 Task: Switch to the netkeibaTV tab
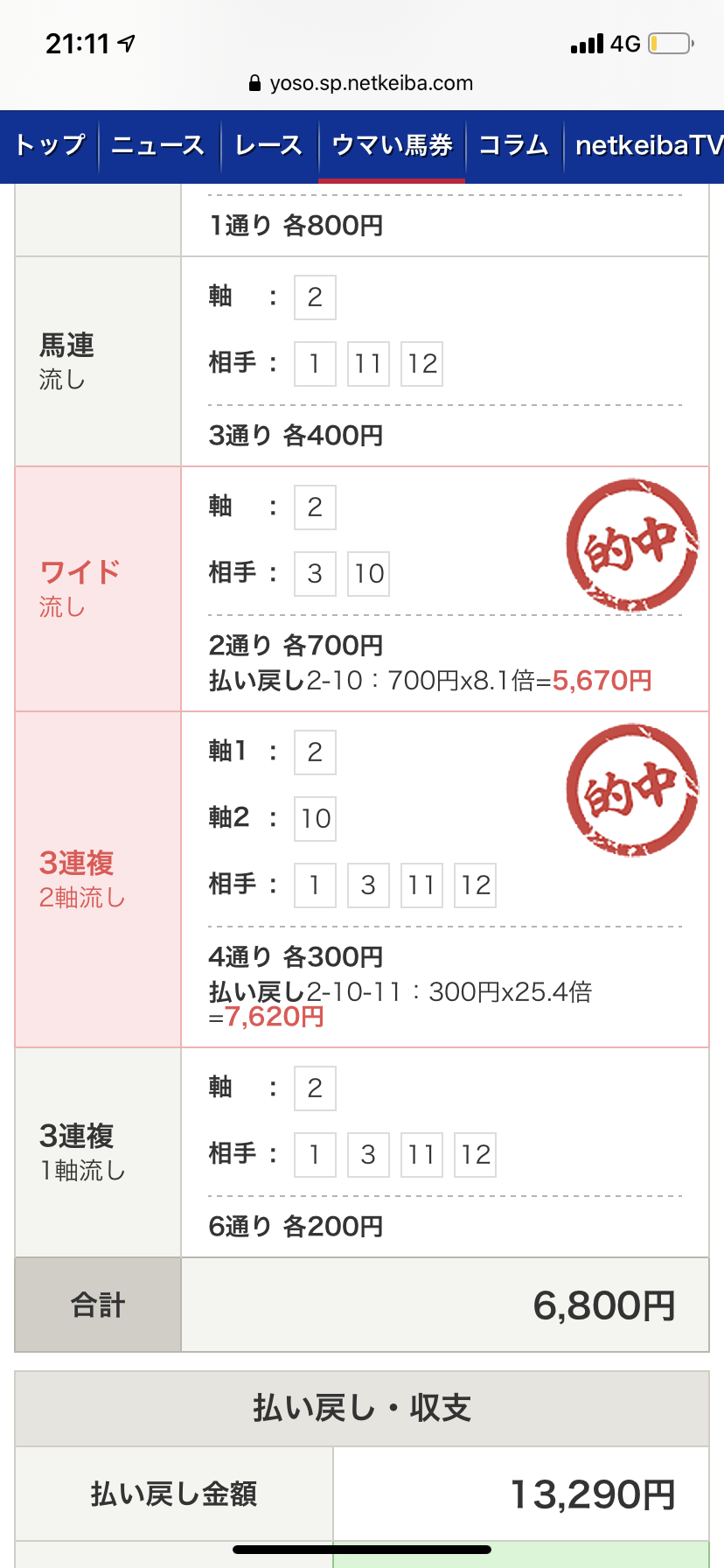pyautogui.click(x=644, y=146)
